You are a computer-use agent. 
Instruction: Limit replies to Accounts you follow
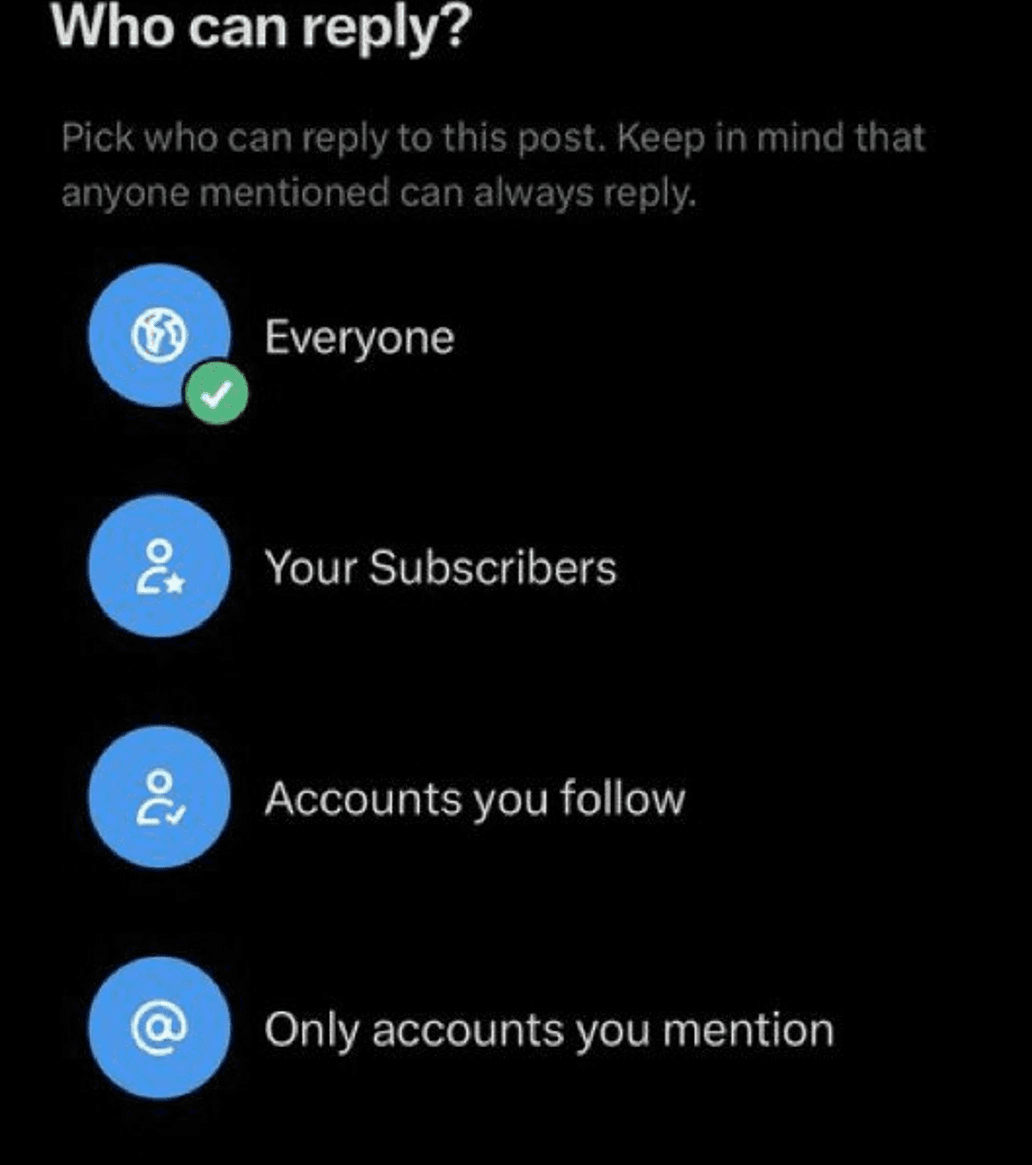click(474, 798)
